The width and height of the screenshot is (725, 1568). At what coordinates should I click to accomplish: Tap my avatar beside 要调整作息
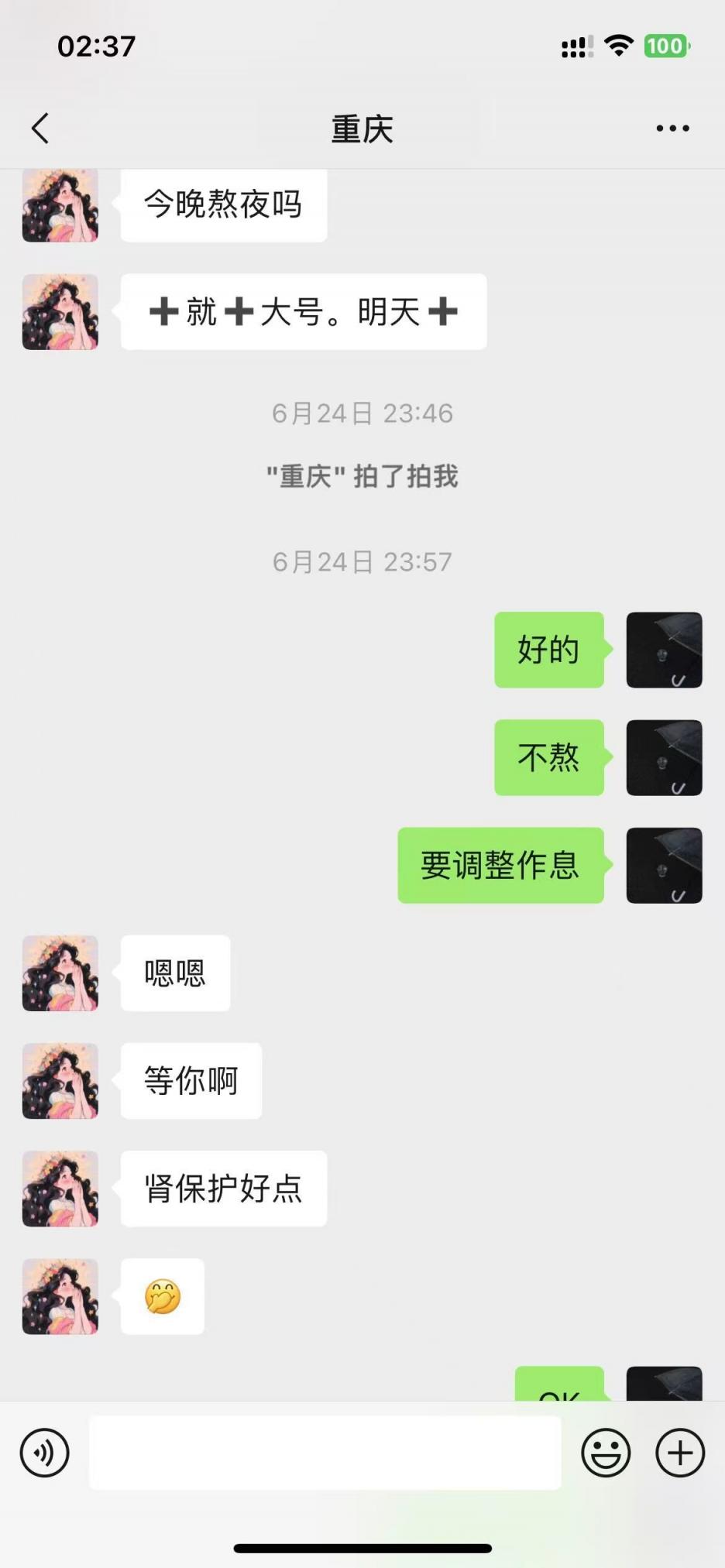[x=664, y=866]
